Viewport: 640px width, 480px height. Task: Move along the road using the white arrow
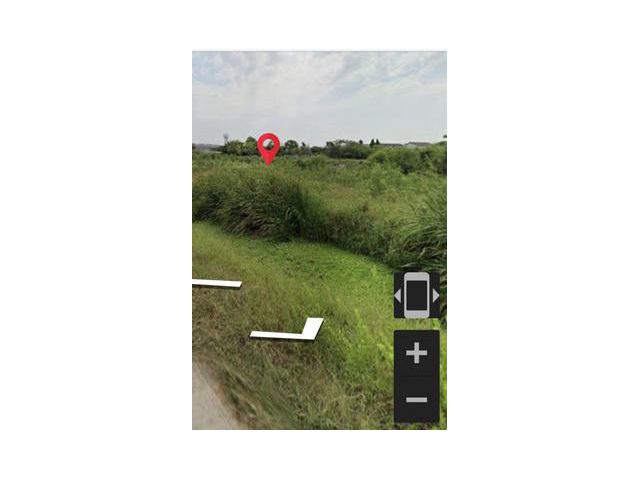pos(288,331)
